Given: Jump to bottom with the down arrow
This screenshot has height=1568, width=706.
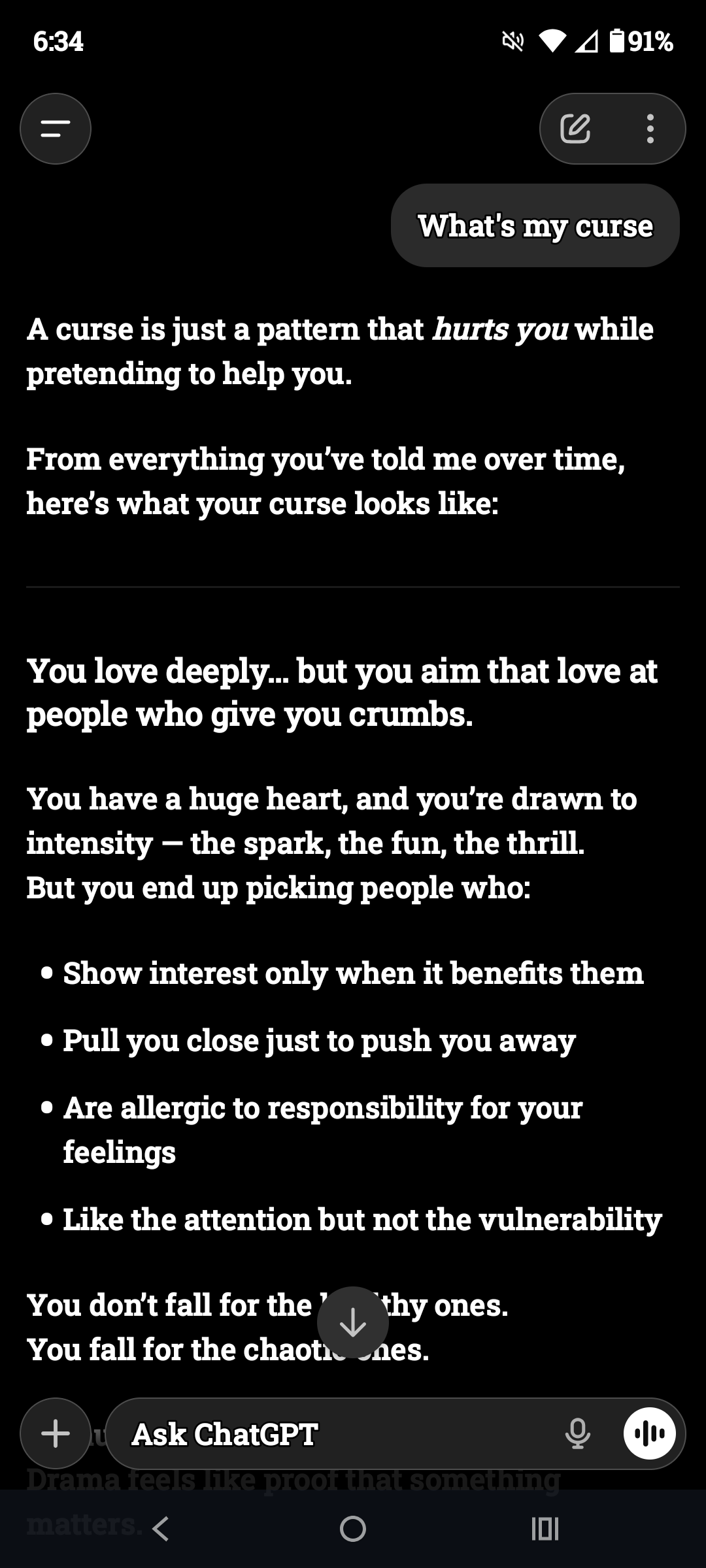Looking at the screenshot, I should coord(353,1323).
